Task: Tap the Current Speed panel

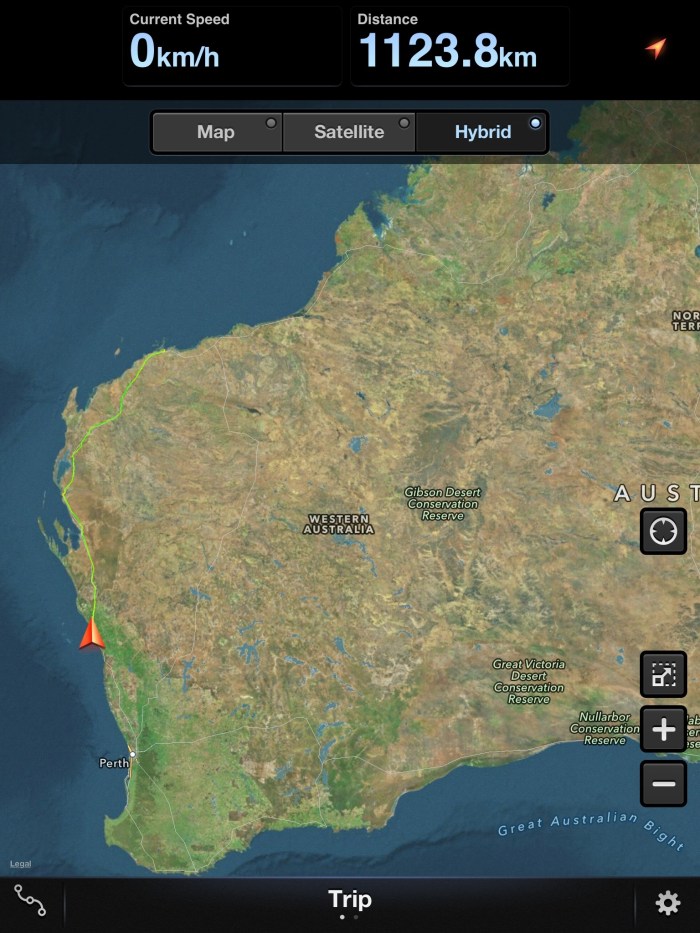Action: (x=232, y=47)
